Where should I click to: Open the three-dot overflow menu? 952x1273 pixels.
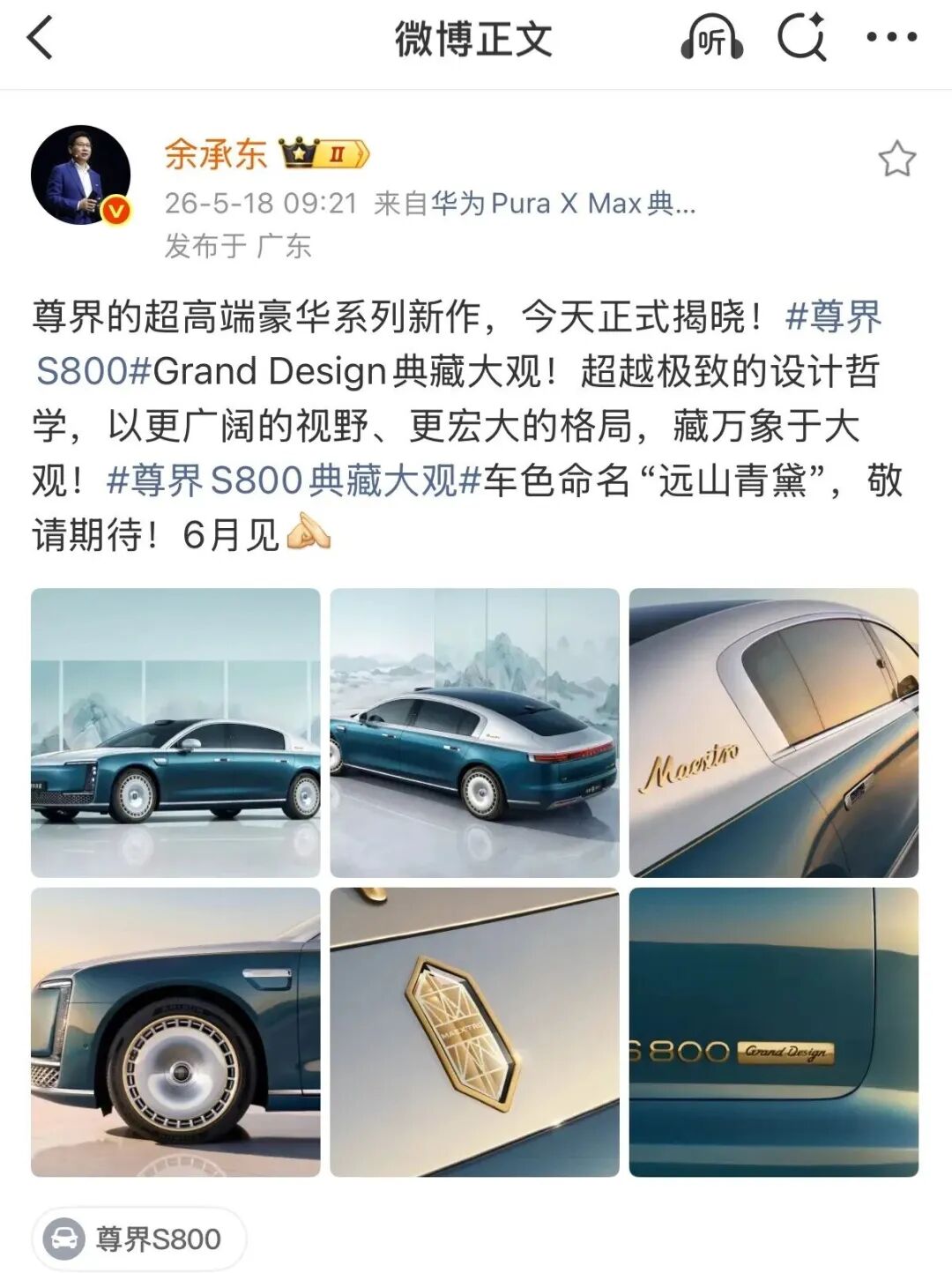click(x=891, y=37)
